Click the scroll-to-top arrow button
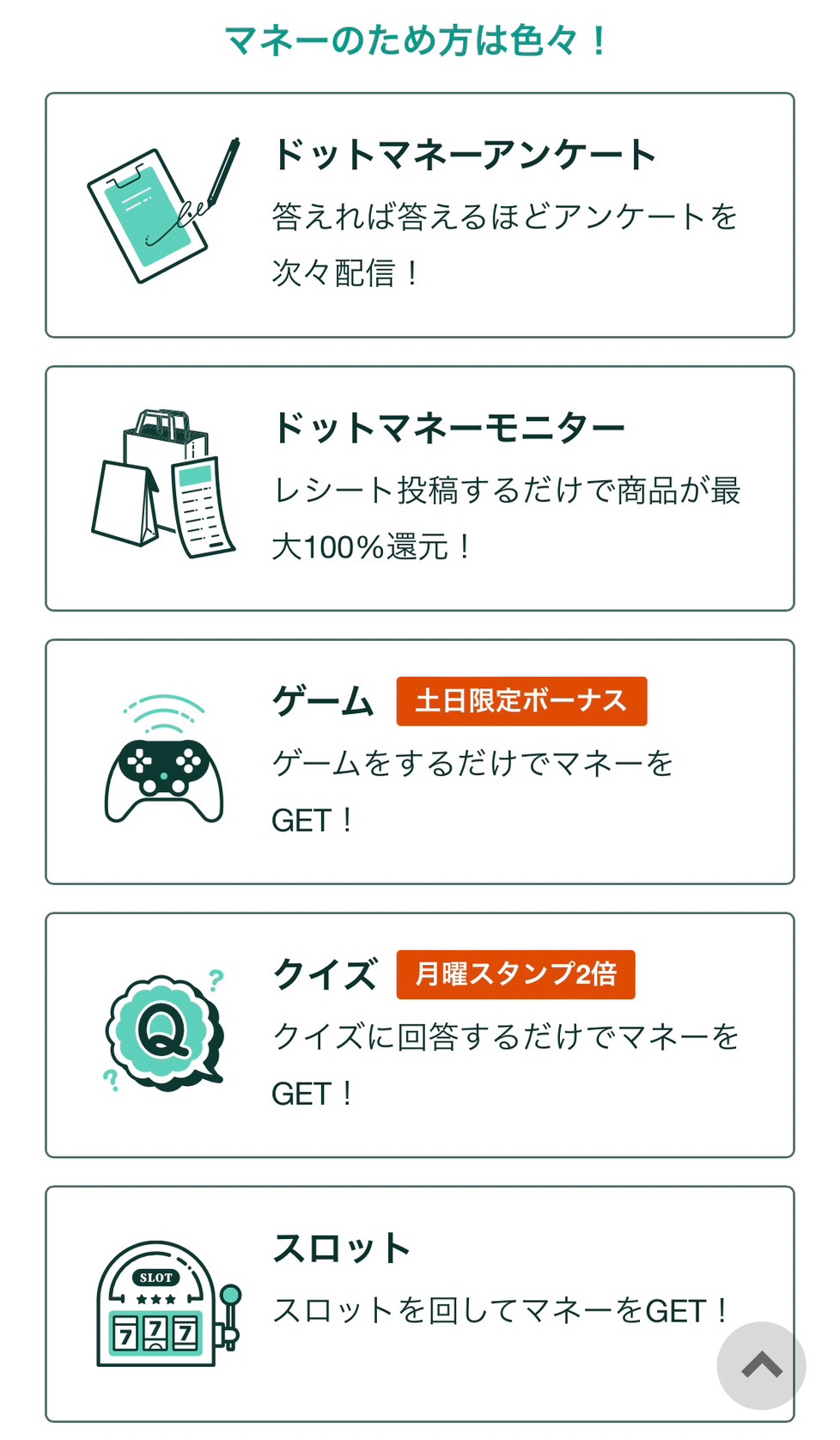The width and height of the screenshot is (840, 1440). click(x=759, y=1366)
